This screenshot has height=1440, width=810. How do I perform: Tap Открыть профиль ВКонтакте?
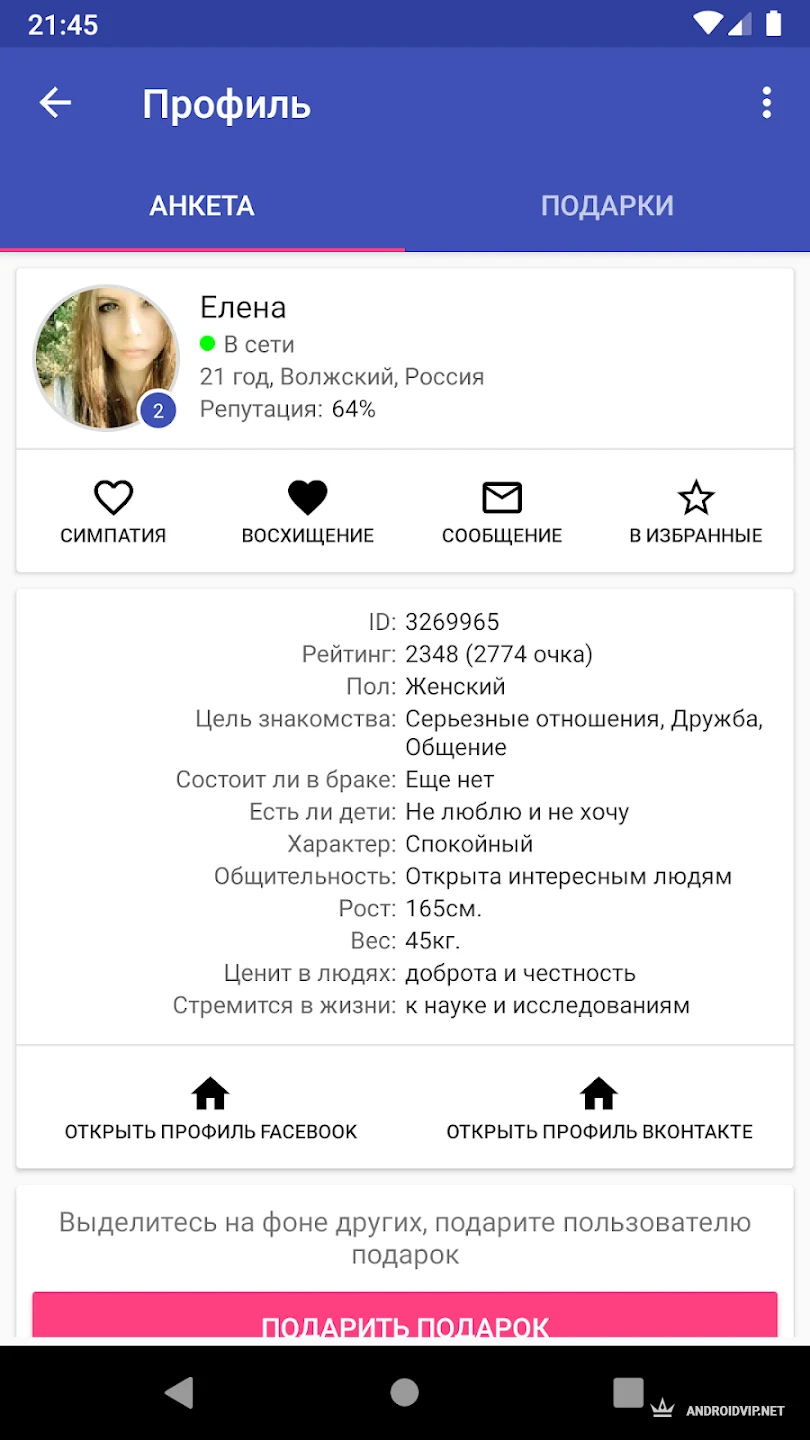pos(599,1109)
